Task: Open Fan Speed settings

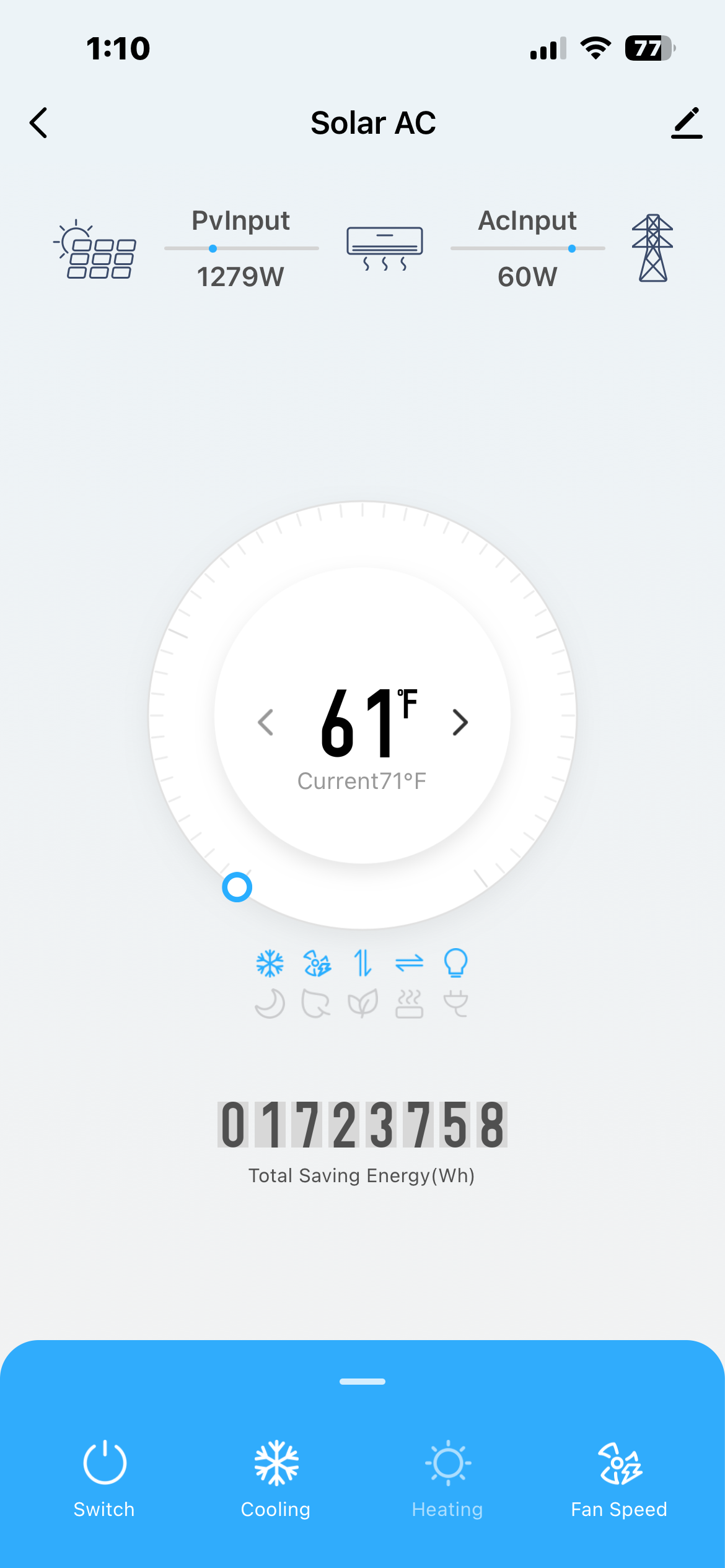Action: (619, 1477)
